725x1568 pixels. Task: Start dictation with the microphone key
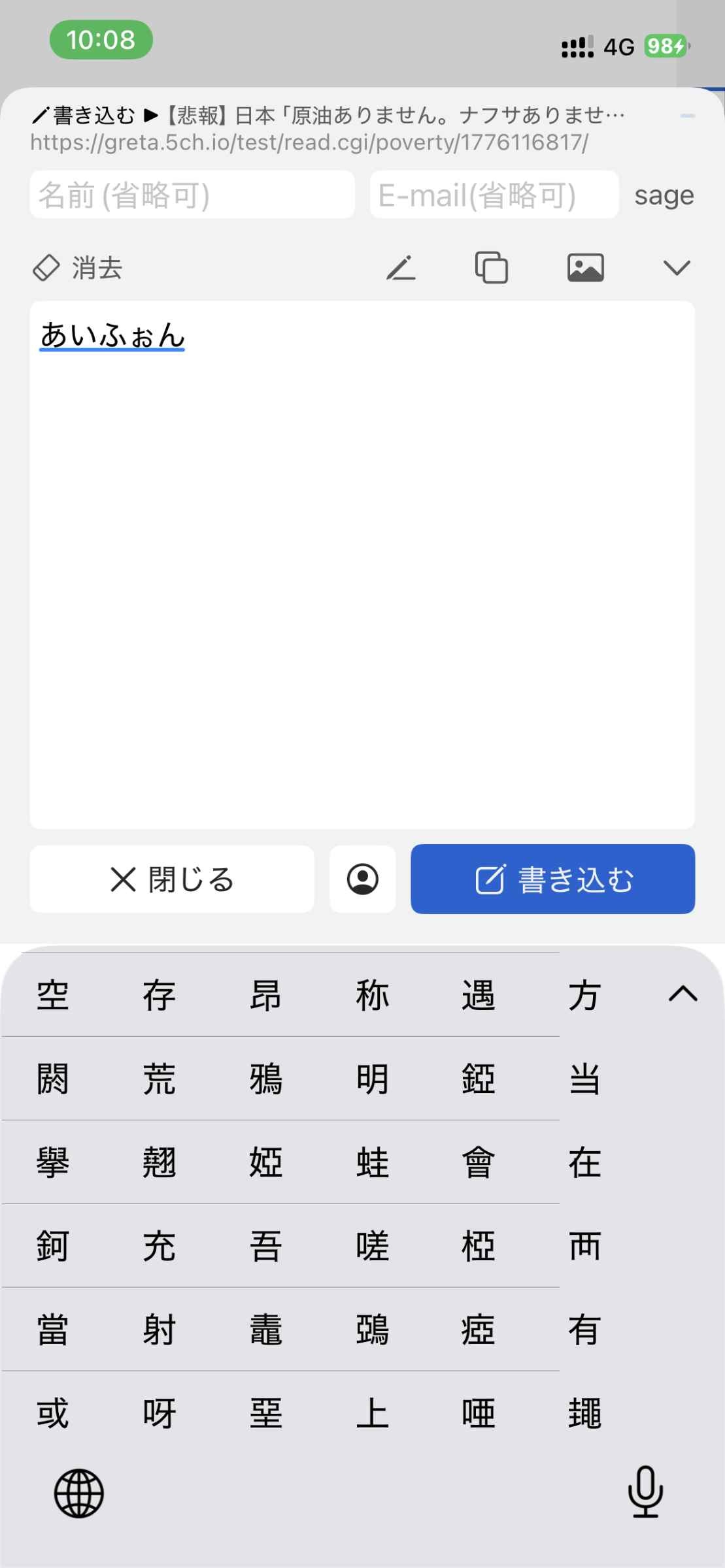645,1492
